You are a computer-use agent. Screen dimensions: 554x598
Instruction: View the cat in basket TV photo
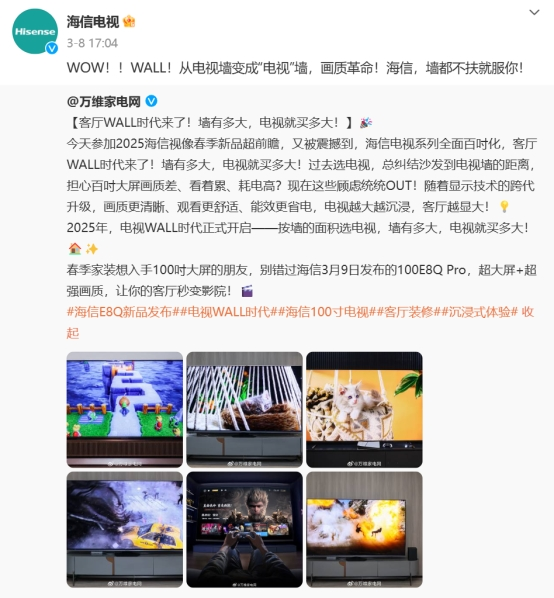pyautogui.click(x=244, y=410)
